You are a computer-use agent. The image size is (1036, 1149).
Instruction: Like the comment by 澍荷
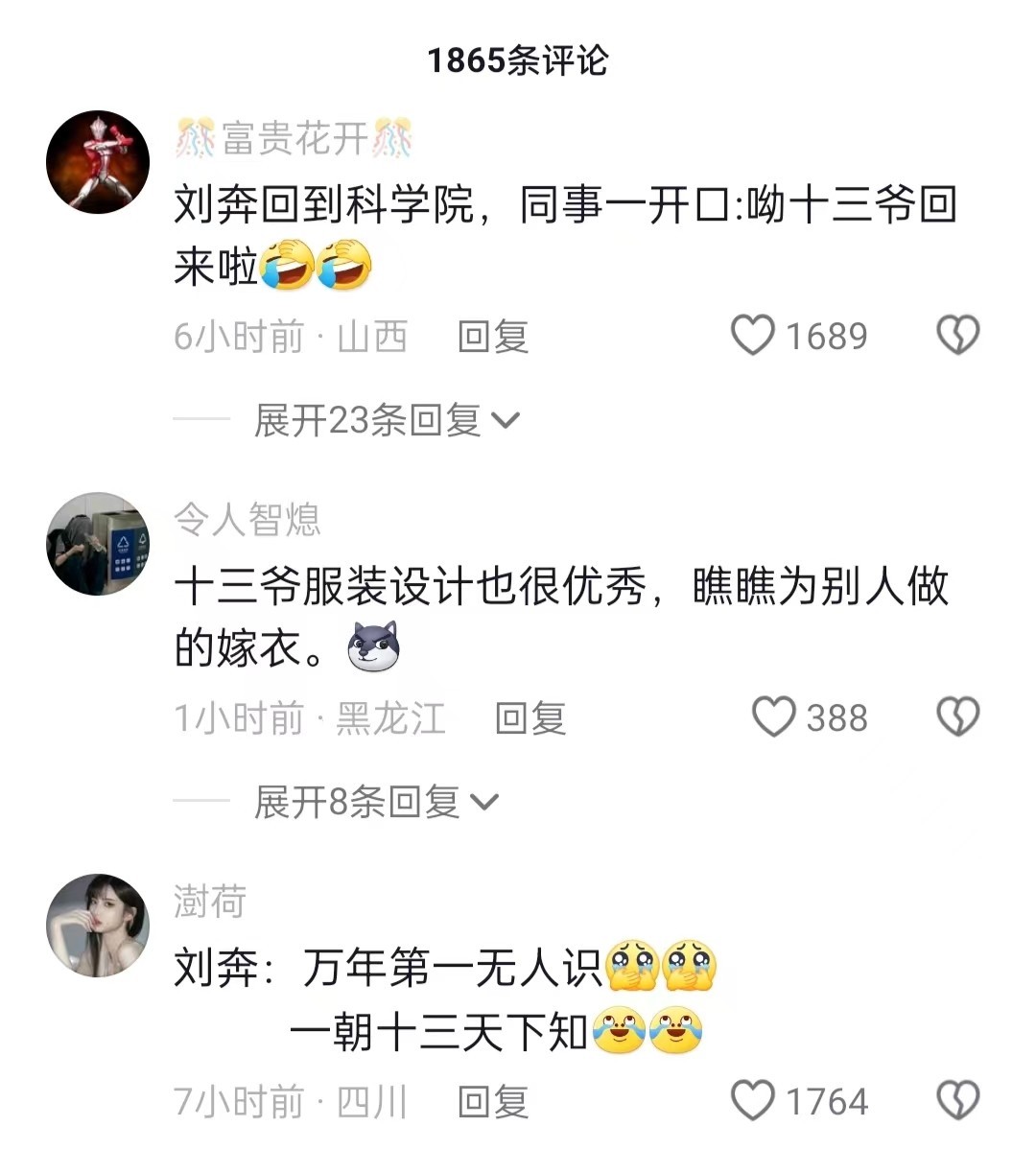point(753,1100)
